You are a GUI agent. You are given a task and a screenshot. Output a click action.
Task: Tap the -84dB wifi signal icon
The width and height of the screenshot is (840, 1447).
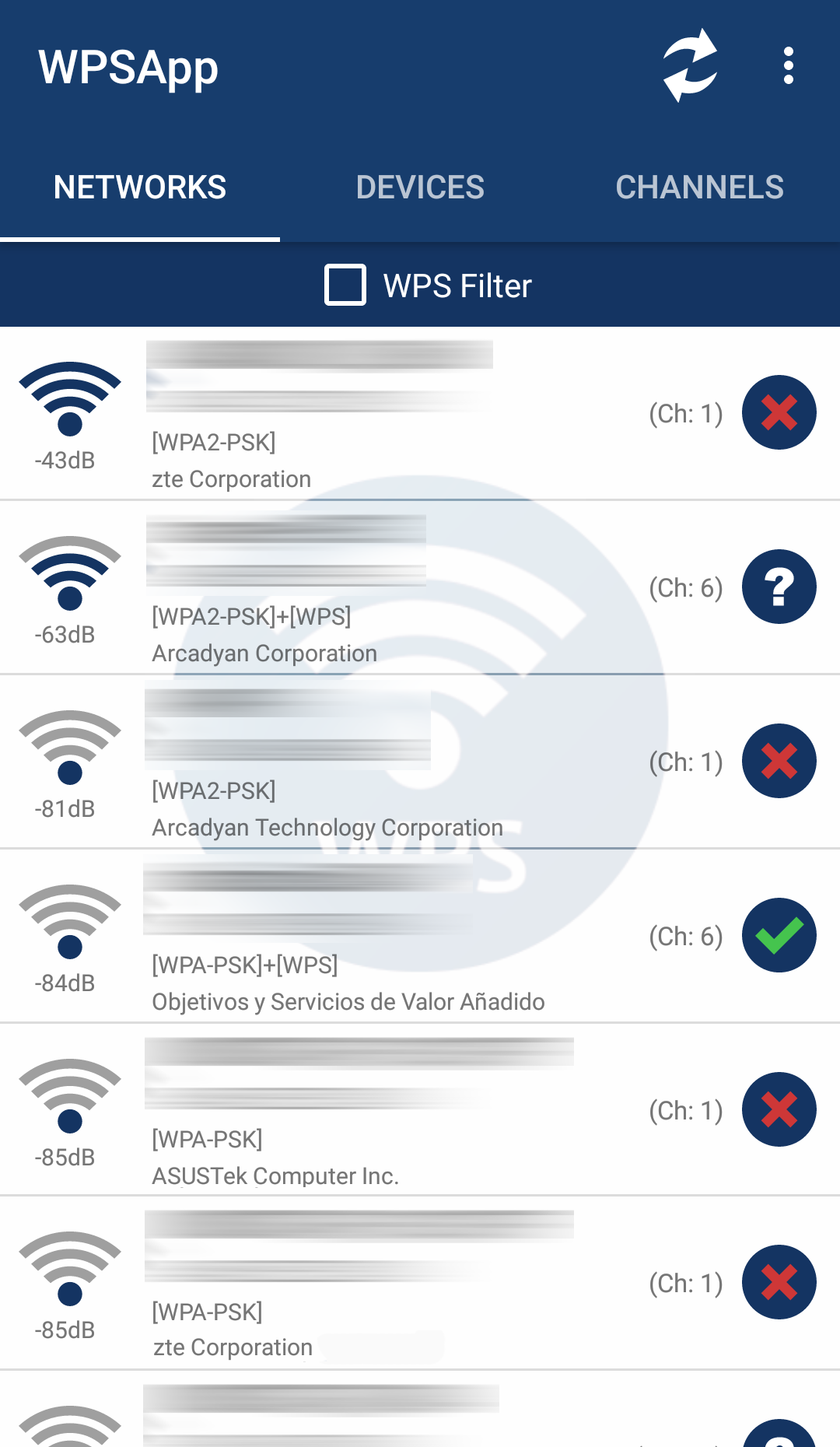point(70,934)
